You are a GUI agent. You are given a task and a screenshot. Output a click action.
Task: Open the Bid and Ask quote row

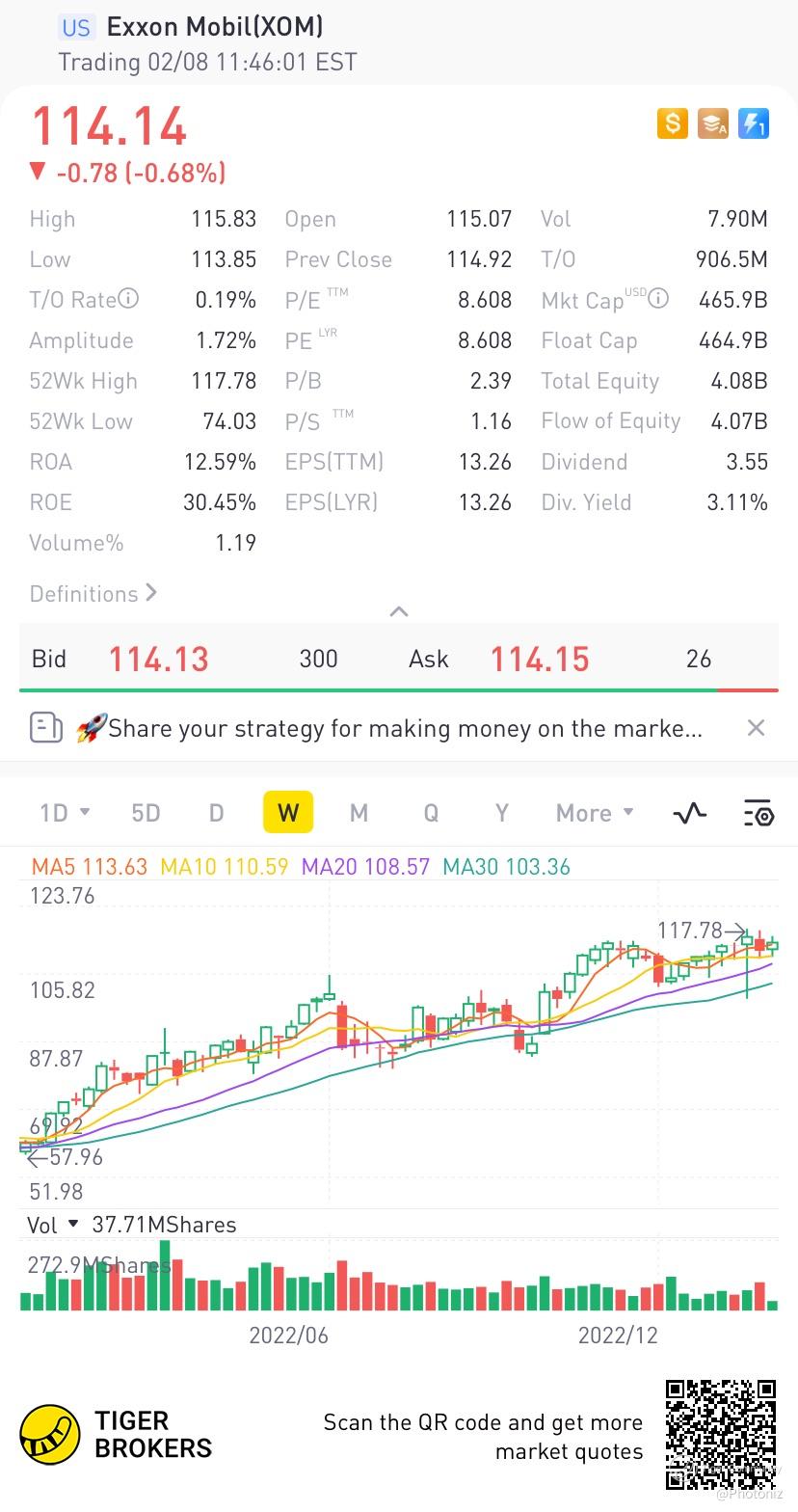coord(398,659)
